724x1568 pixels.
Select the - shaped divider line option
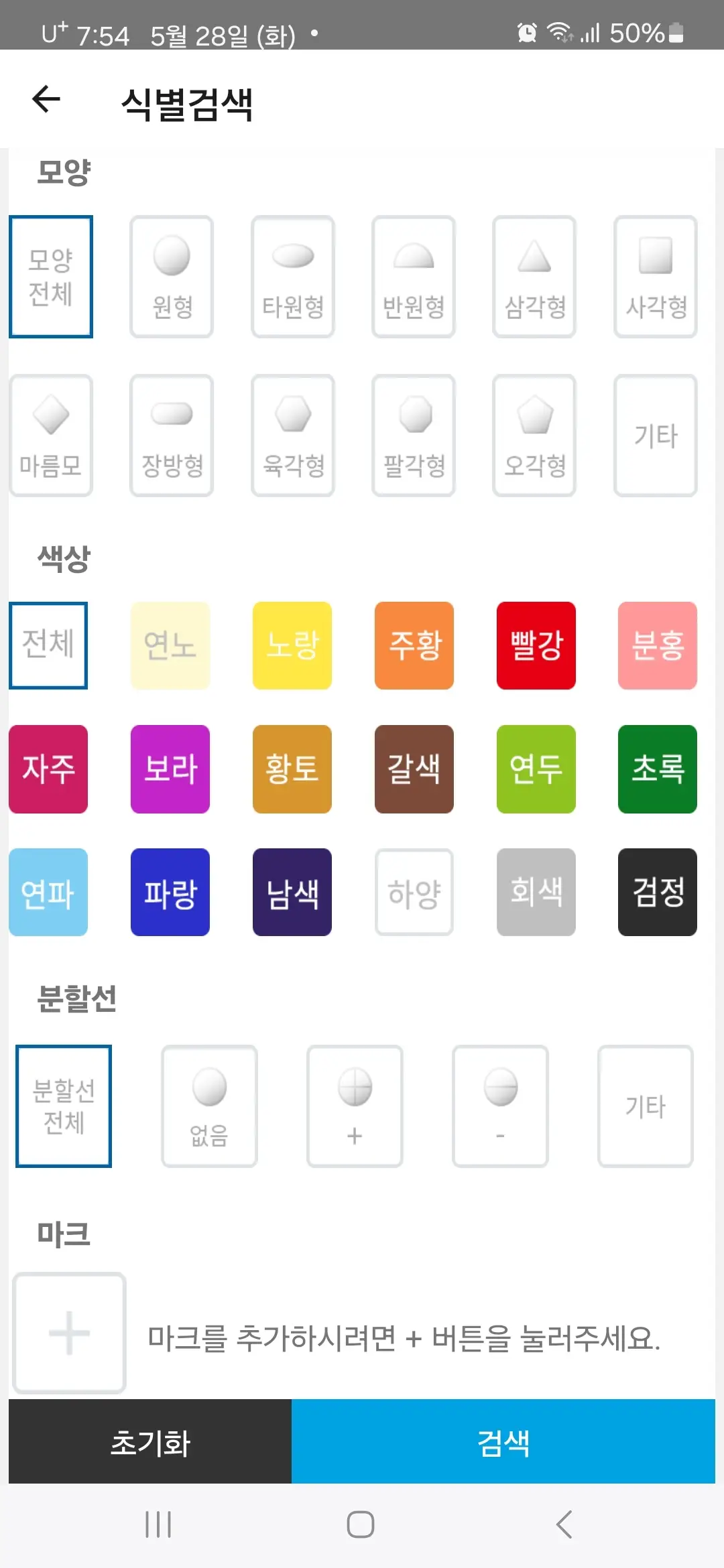pos(500,1106)
